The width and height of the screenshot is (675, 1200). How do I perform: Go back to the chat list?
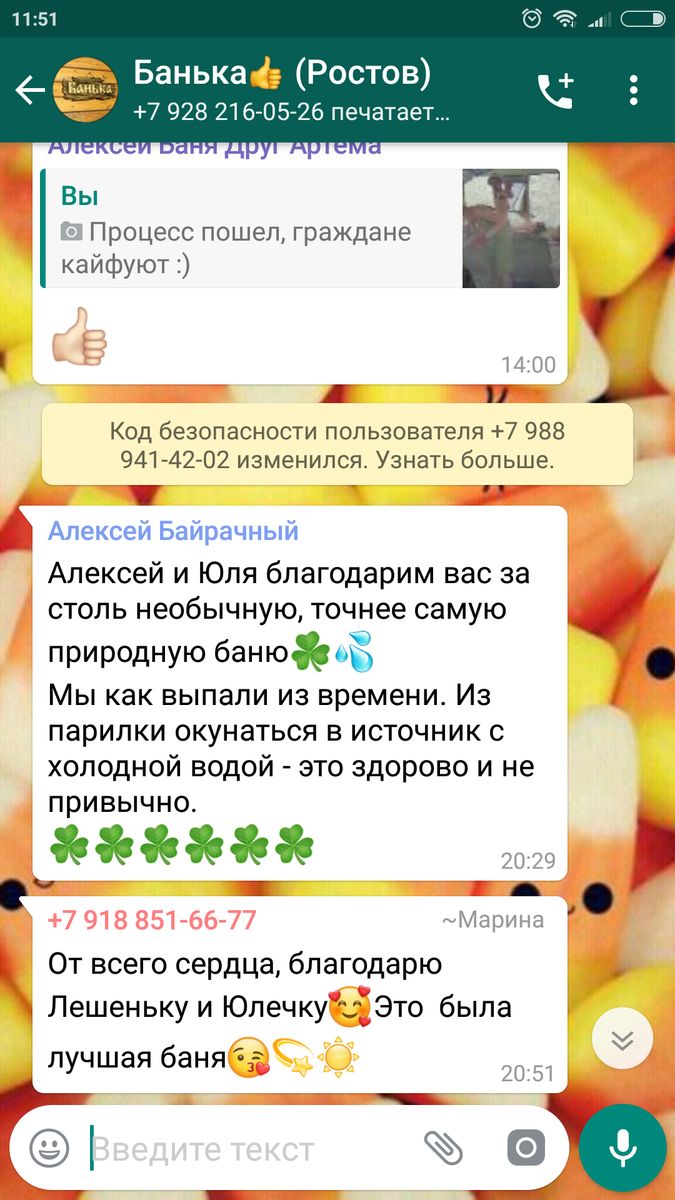click(29, 91)
